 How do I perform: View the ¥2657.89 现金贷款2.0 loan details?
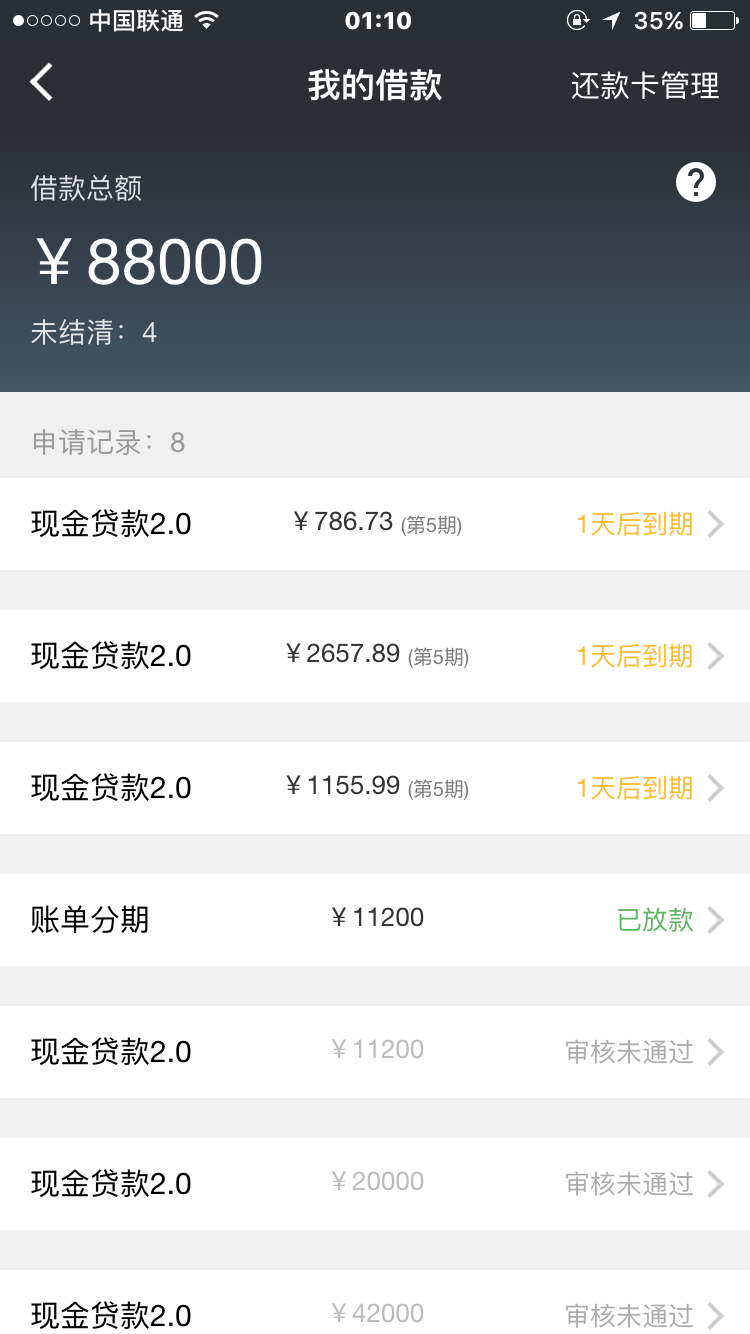[x=375, y=656]
